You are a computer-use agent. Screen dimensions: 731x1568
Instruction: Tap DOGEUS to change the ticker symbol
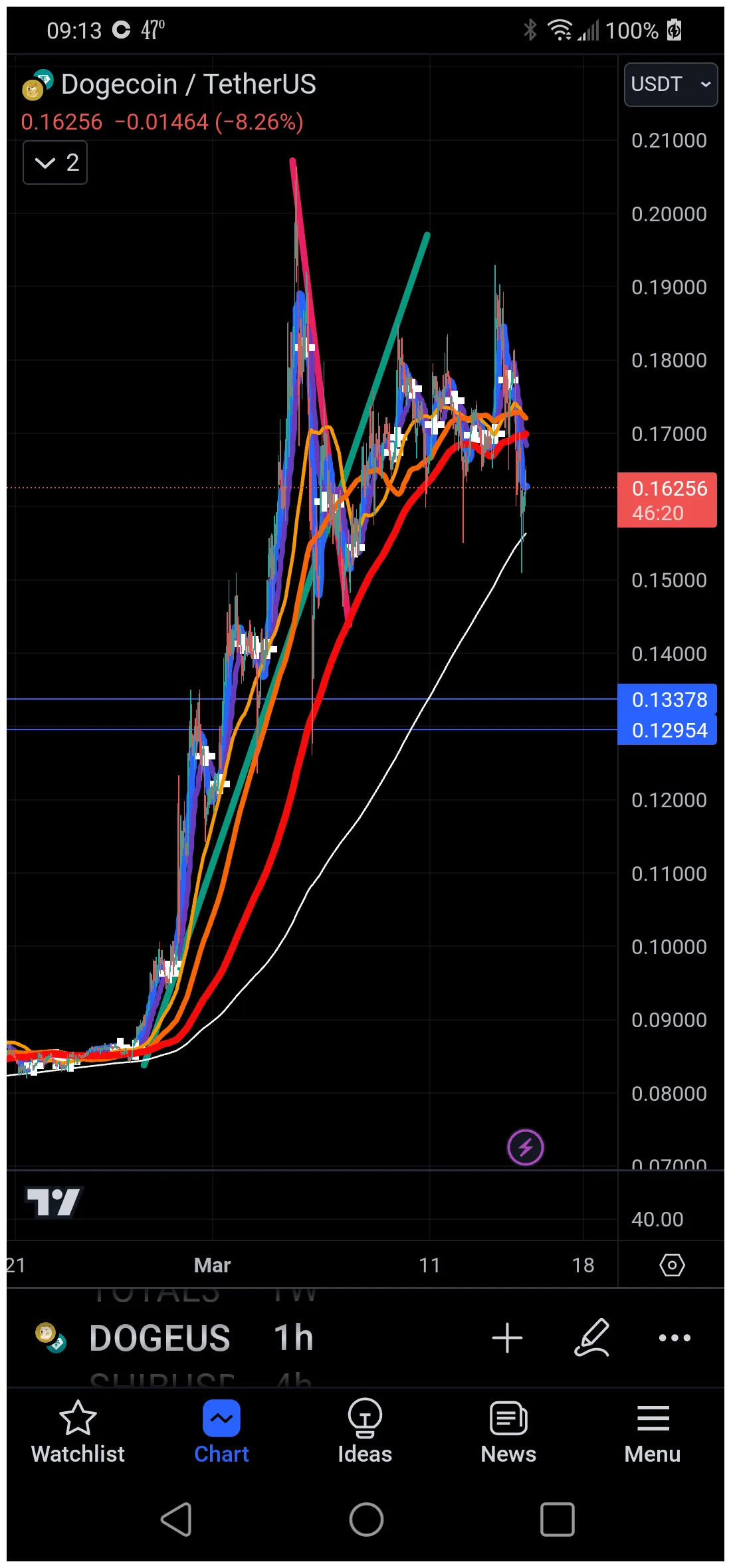click(x=159, y=1338)
